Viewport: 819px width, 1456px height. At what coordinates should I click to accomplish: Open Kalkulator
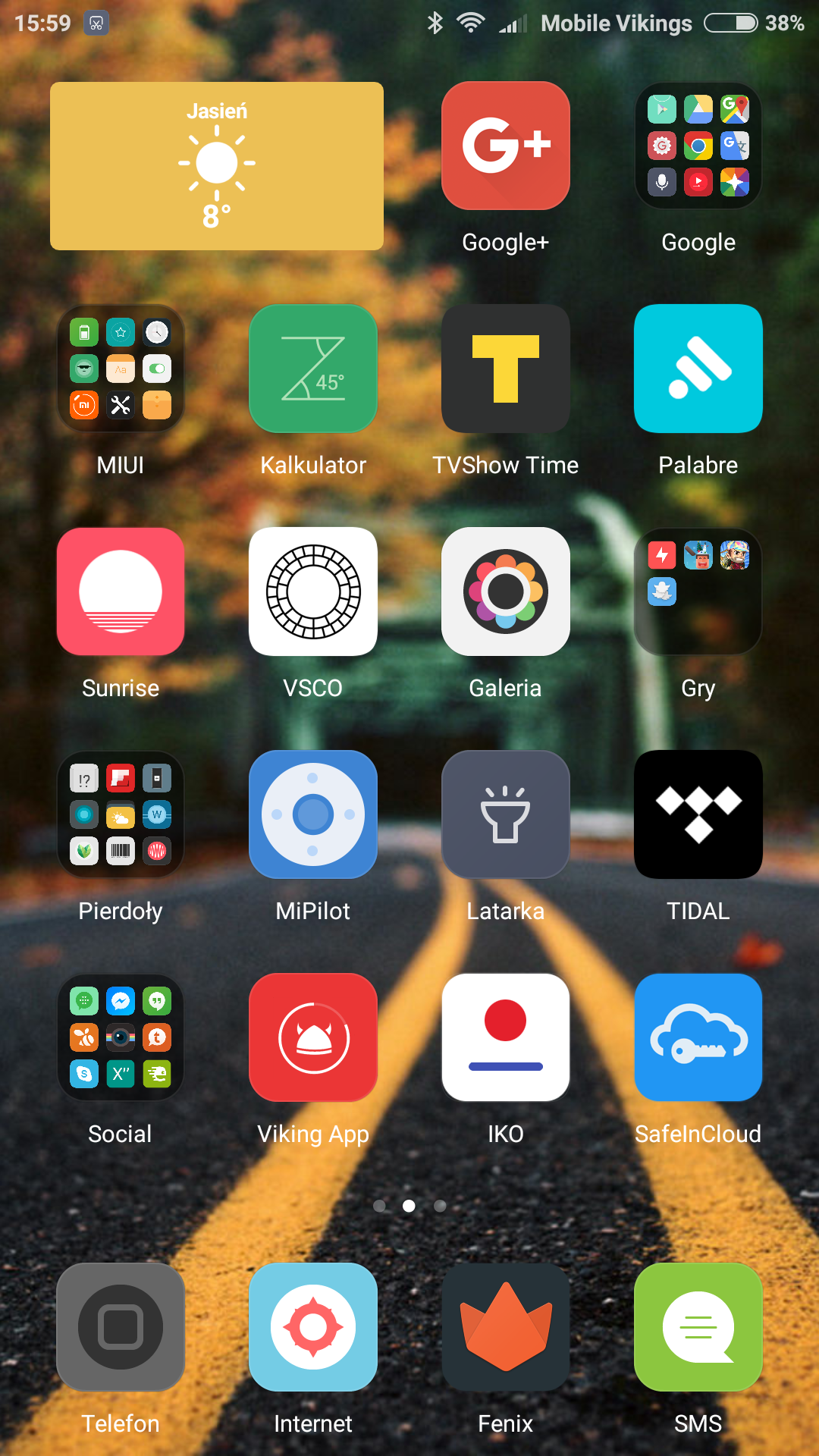[x=313, y=369]
